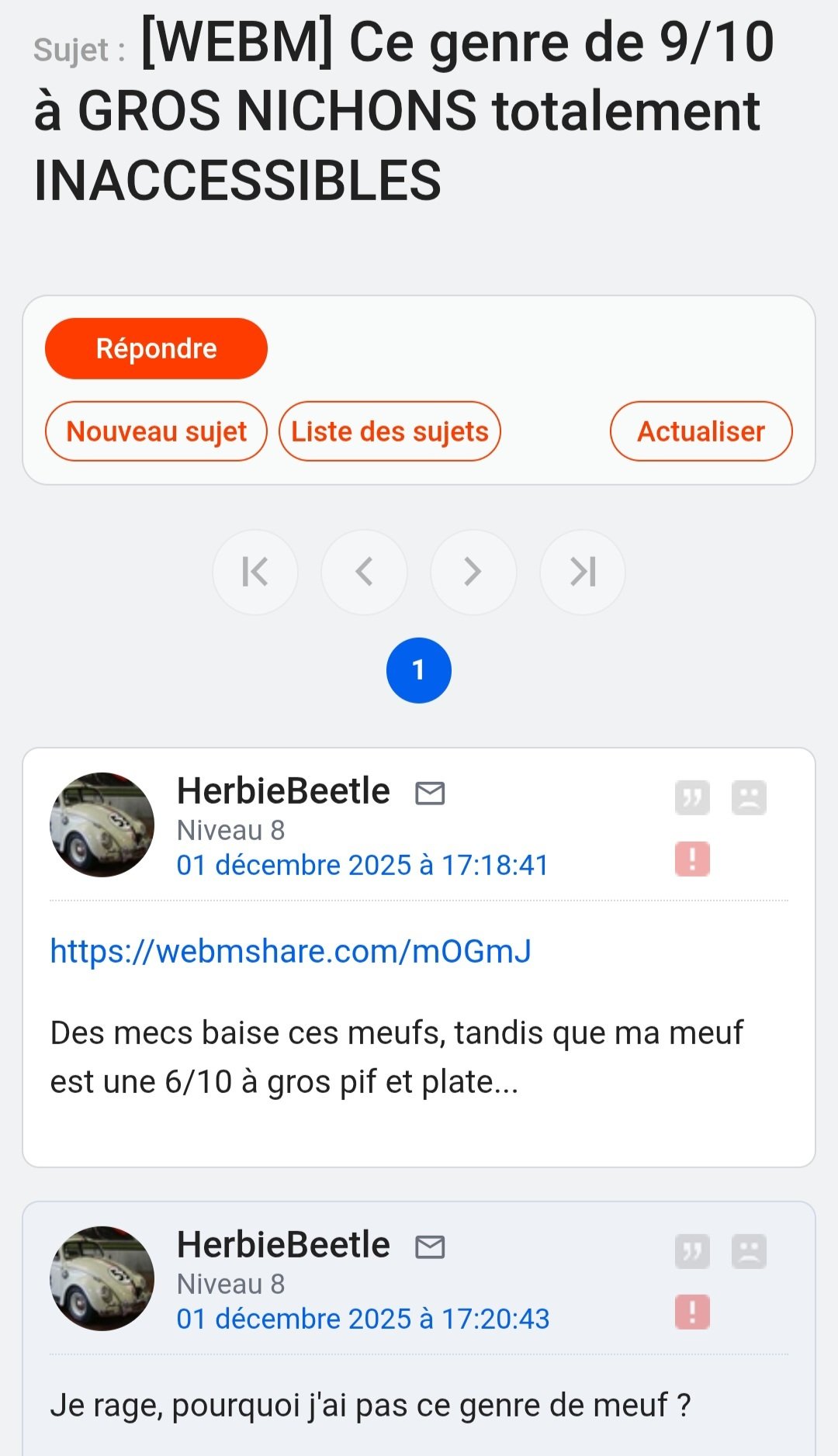Blacklist the author of the 17:18:41 post
The image size is (838, 1456).
coord(749,797)
